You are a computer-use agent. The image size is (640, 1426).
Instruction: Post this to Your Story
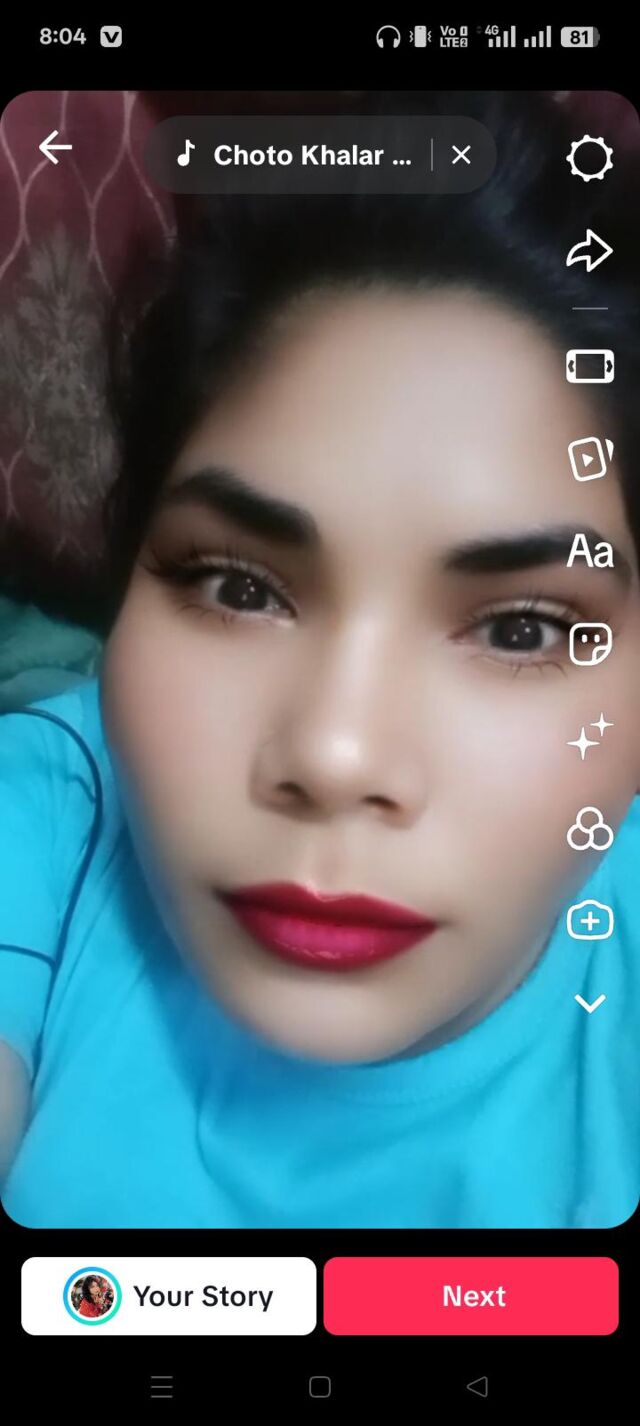click(x=169, y=1295)
